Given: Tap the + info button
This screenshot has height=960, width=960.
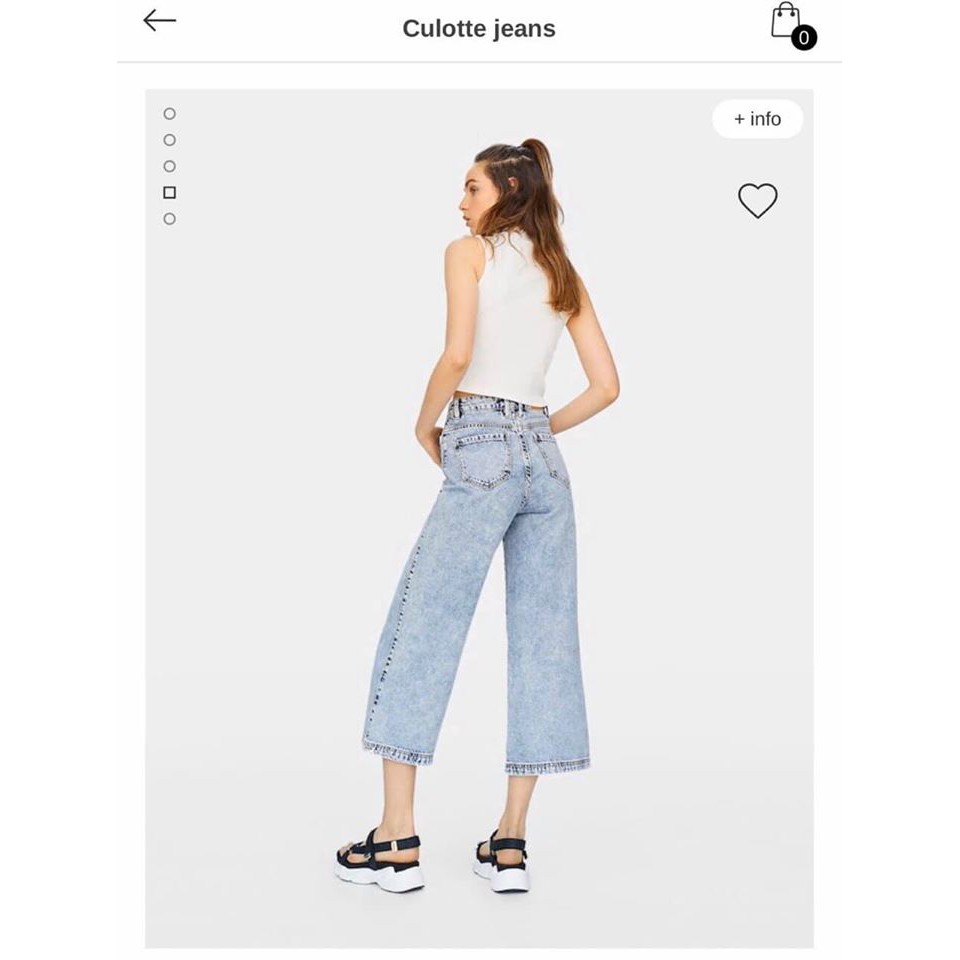Looking at the screenshot, I should [x=757, y=119].
